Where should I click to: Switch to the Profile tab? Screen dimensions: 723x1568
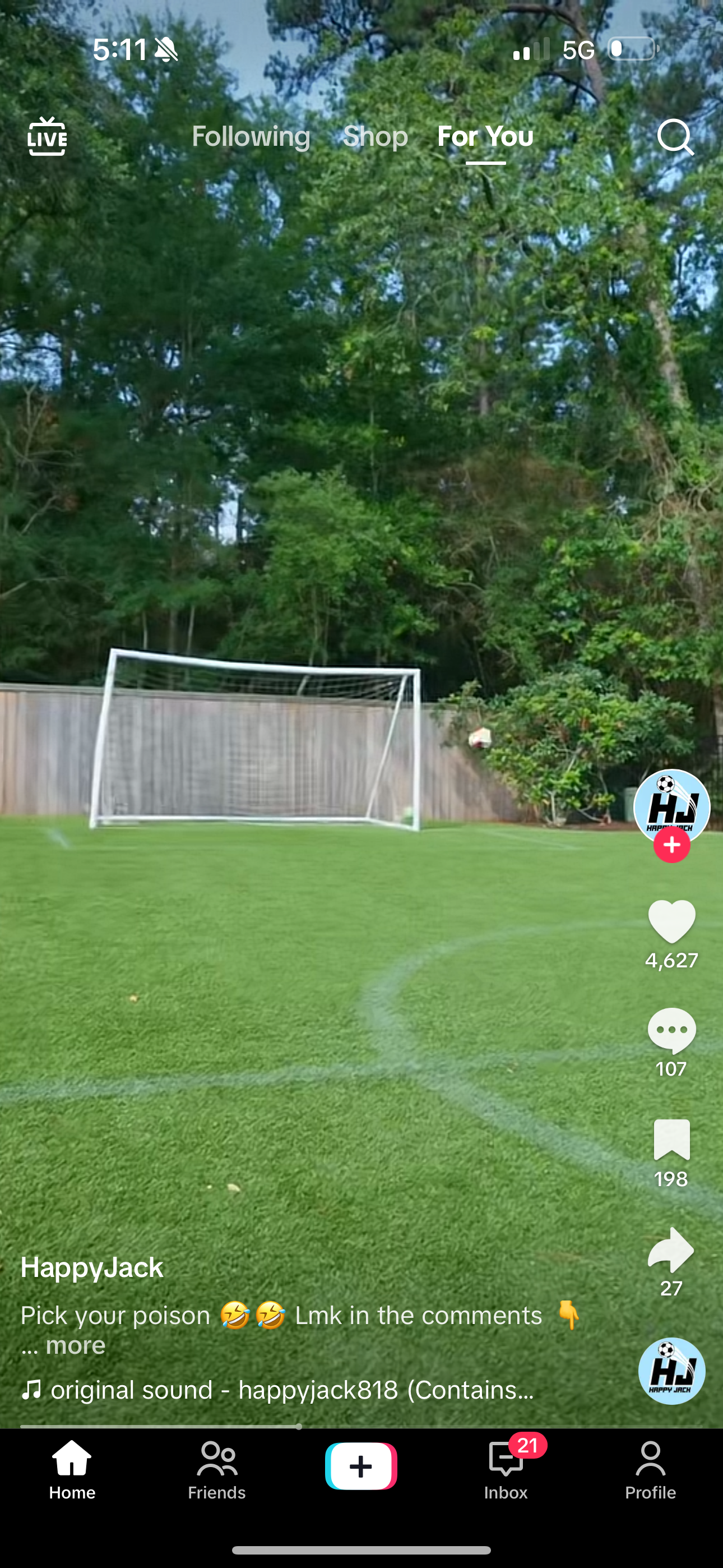tap(650, 1469)
